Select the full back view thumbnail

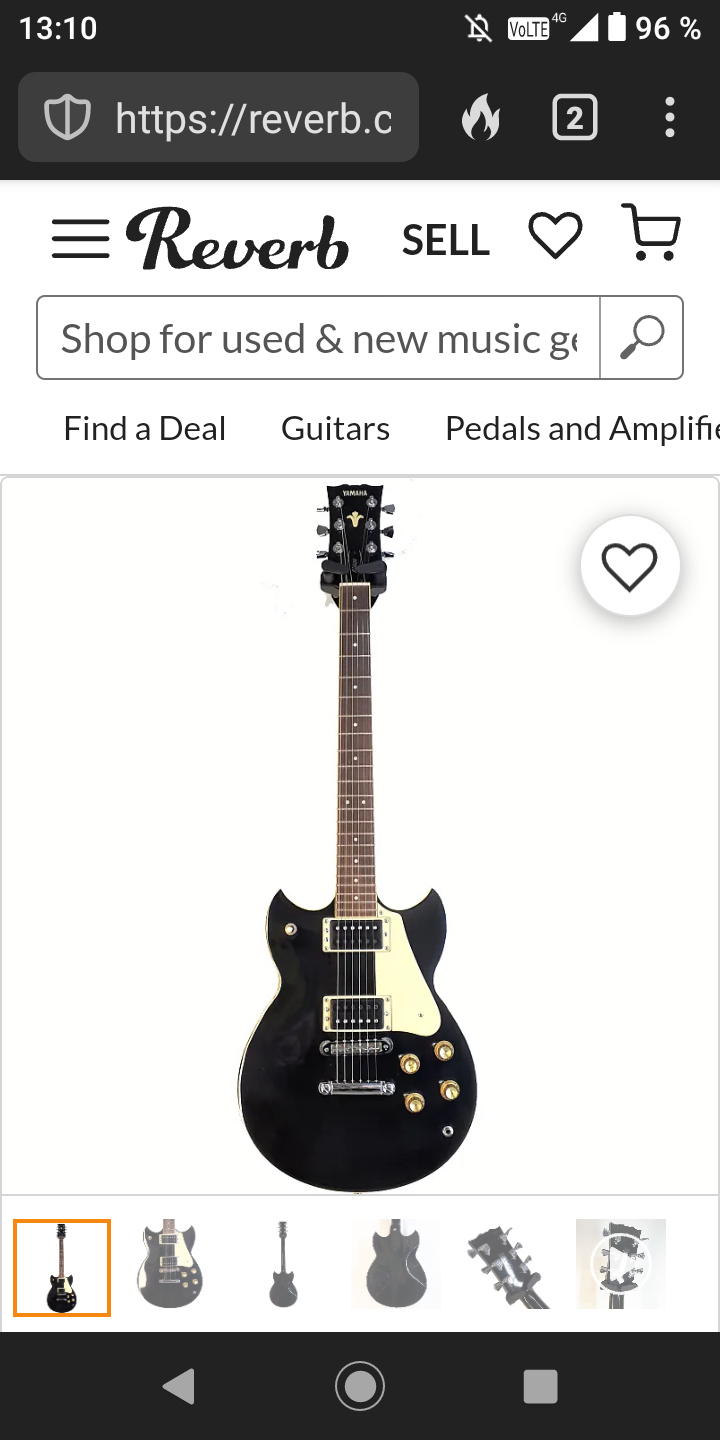(x=283, y=1265)
